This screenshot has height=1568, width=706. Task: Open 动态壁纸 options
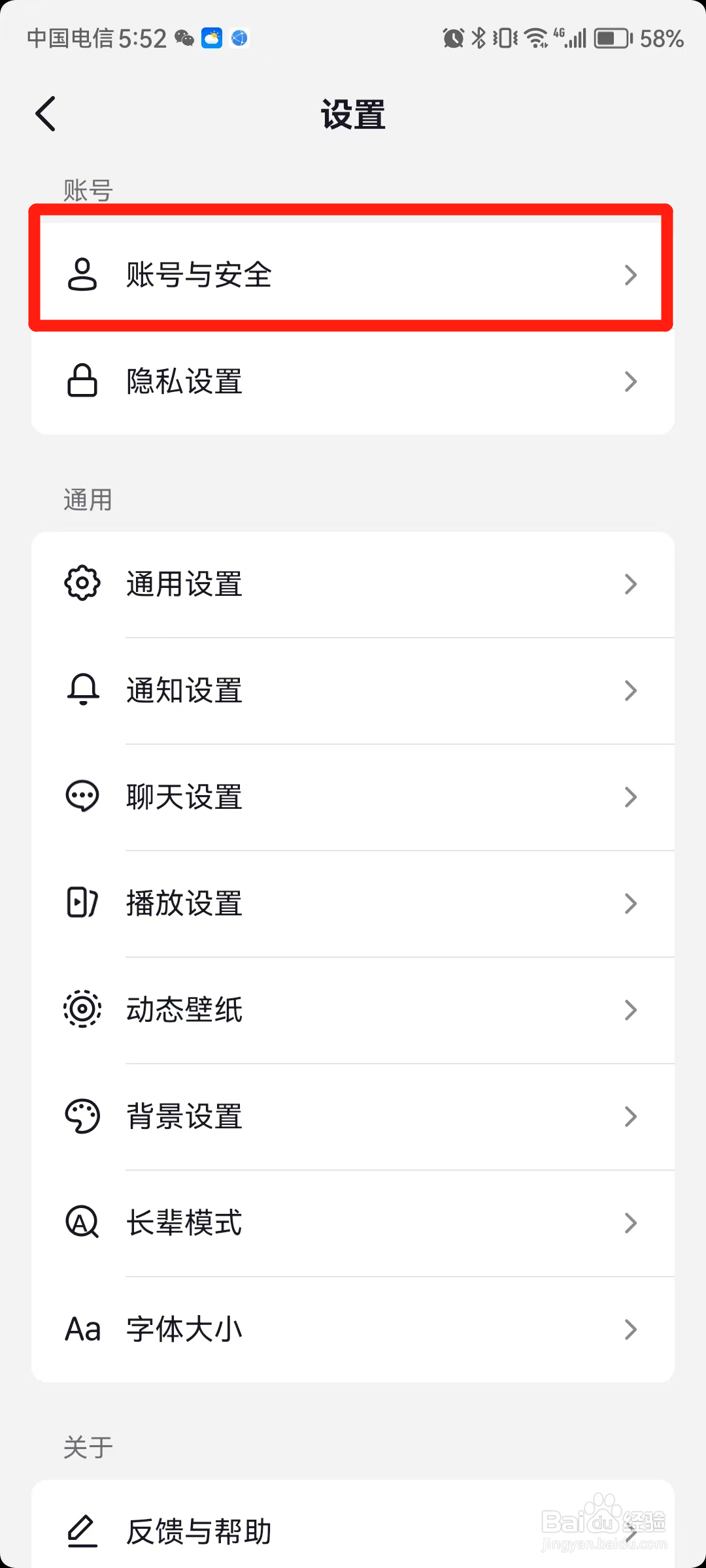point(352,1010)
